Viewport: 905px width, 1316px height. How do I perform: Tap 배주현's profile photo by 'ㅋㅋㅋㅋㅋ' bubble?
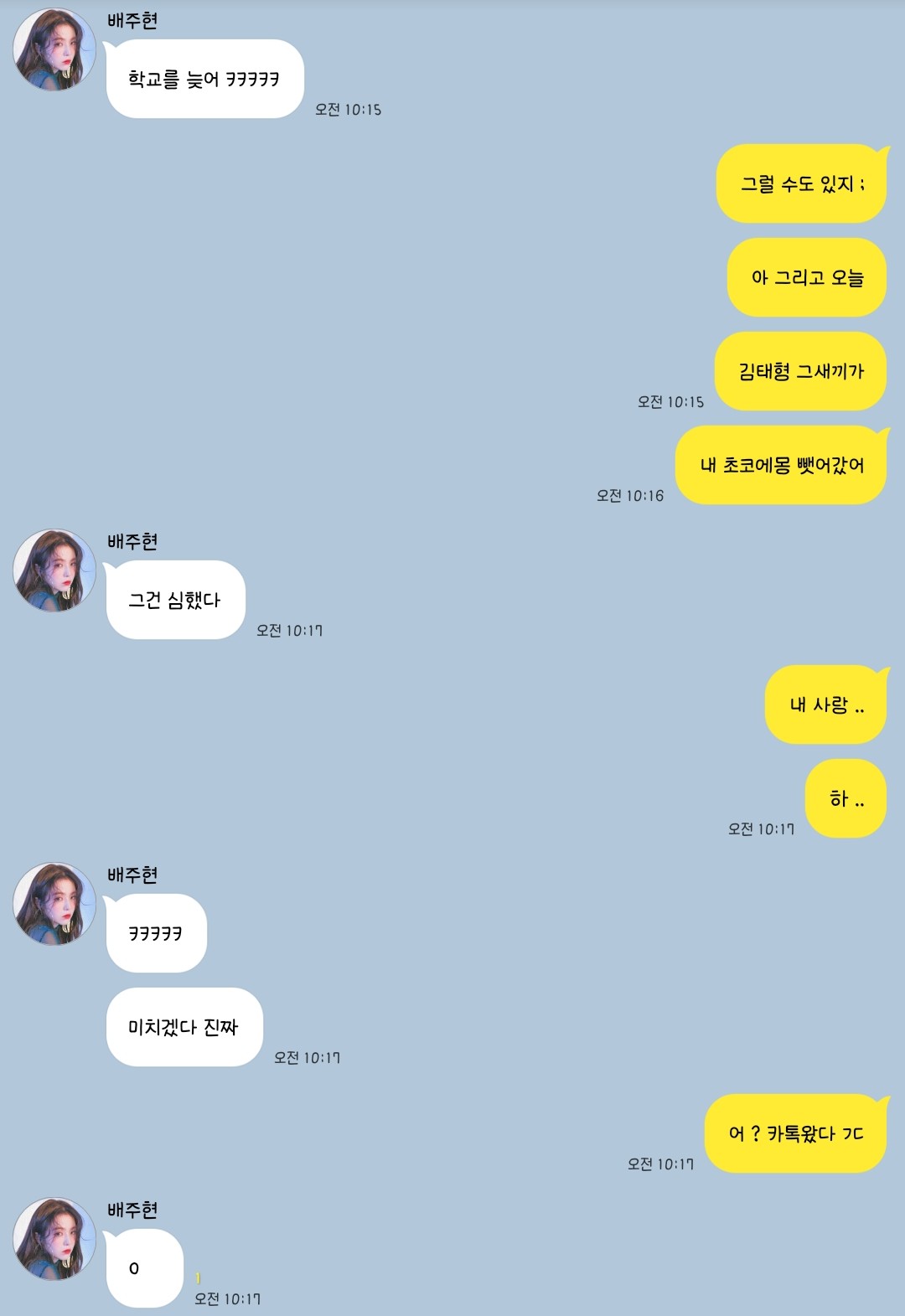pos(54,904)
